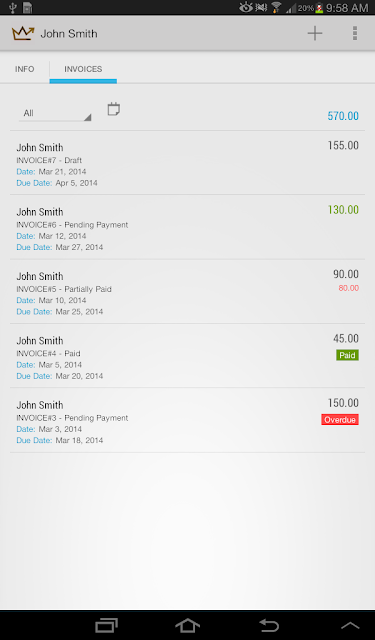Image resolution: width=375 pixels, height=640 pixels.
Task: Open Invoice #7 draft
Action: click(187, 163)
